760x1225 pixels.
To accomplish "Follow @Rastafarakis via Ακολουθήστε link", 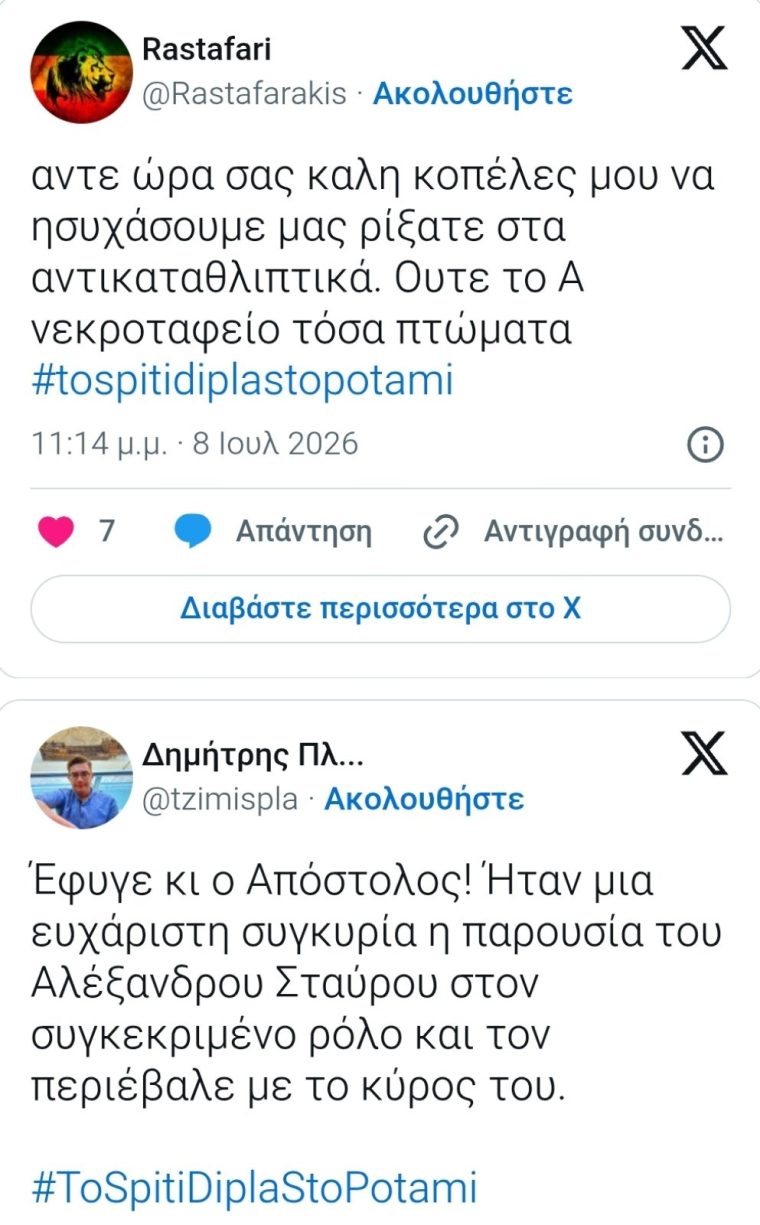I will coord(473,94).
